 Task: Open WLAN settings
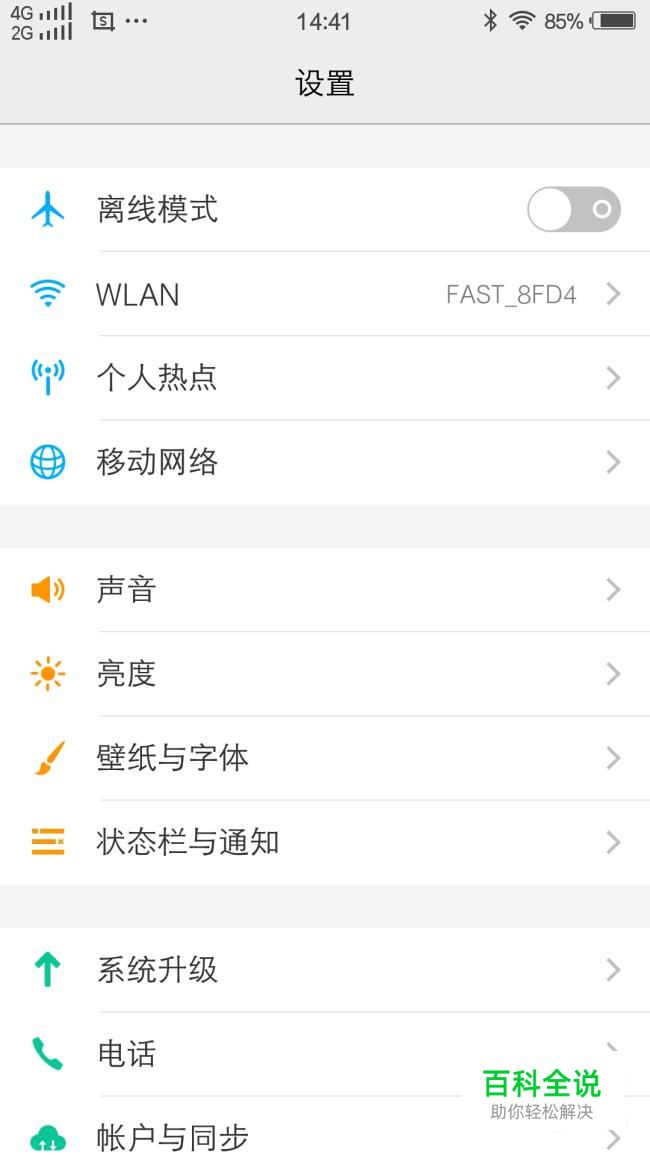pos(325,294)
